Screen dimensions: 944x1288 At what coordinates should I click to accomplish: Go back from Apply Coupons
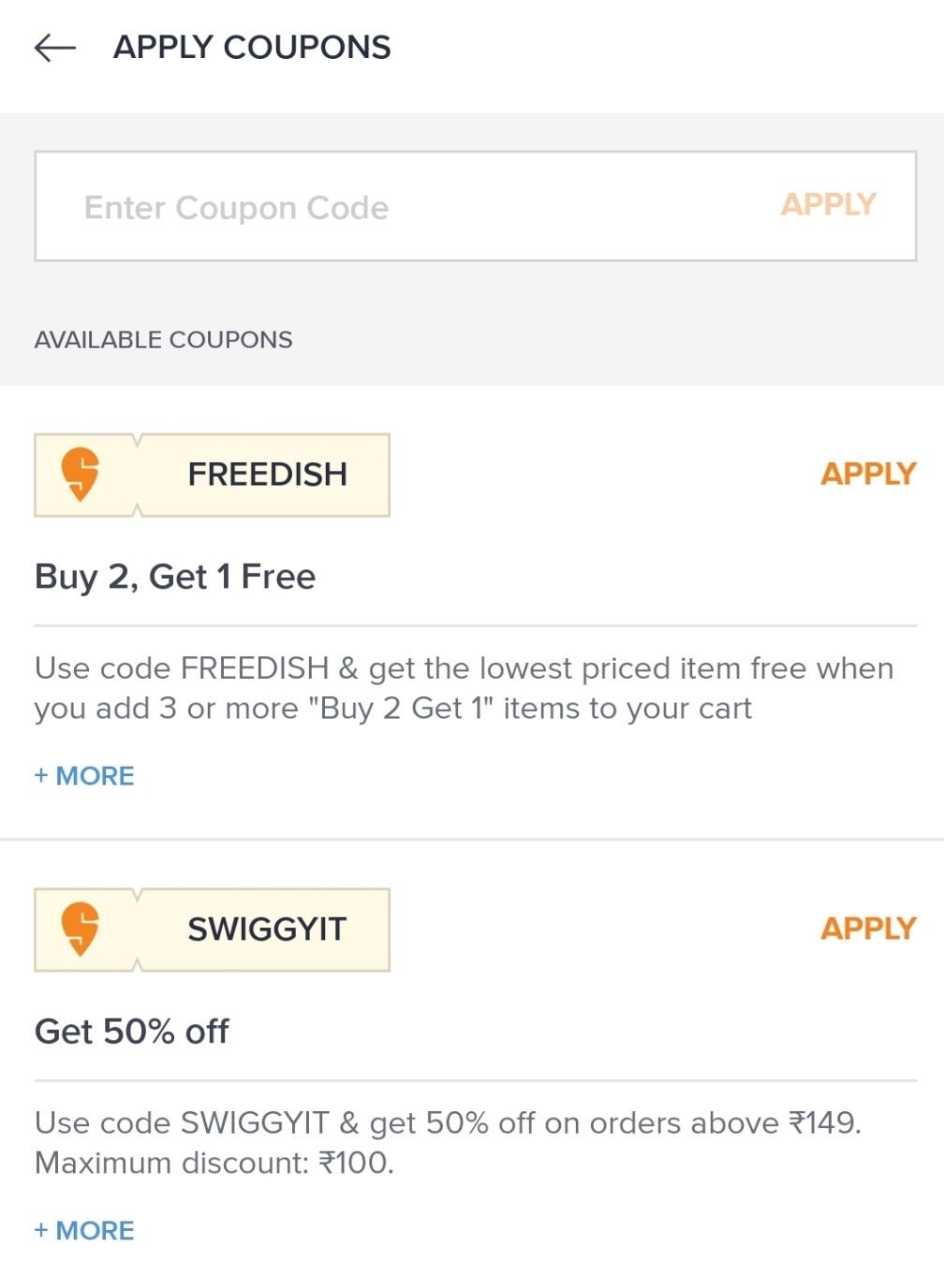point(54,48)
